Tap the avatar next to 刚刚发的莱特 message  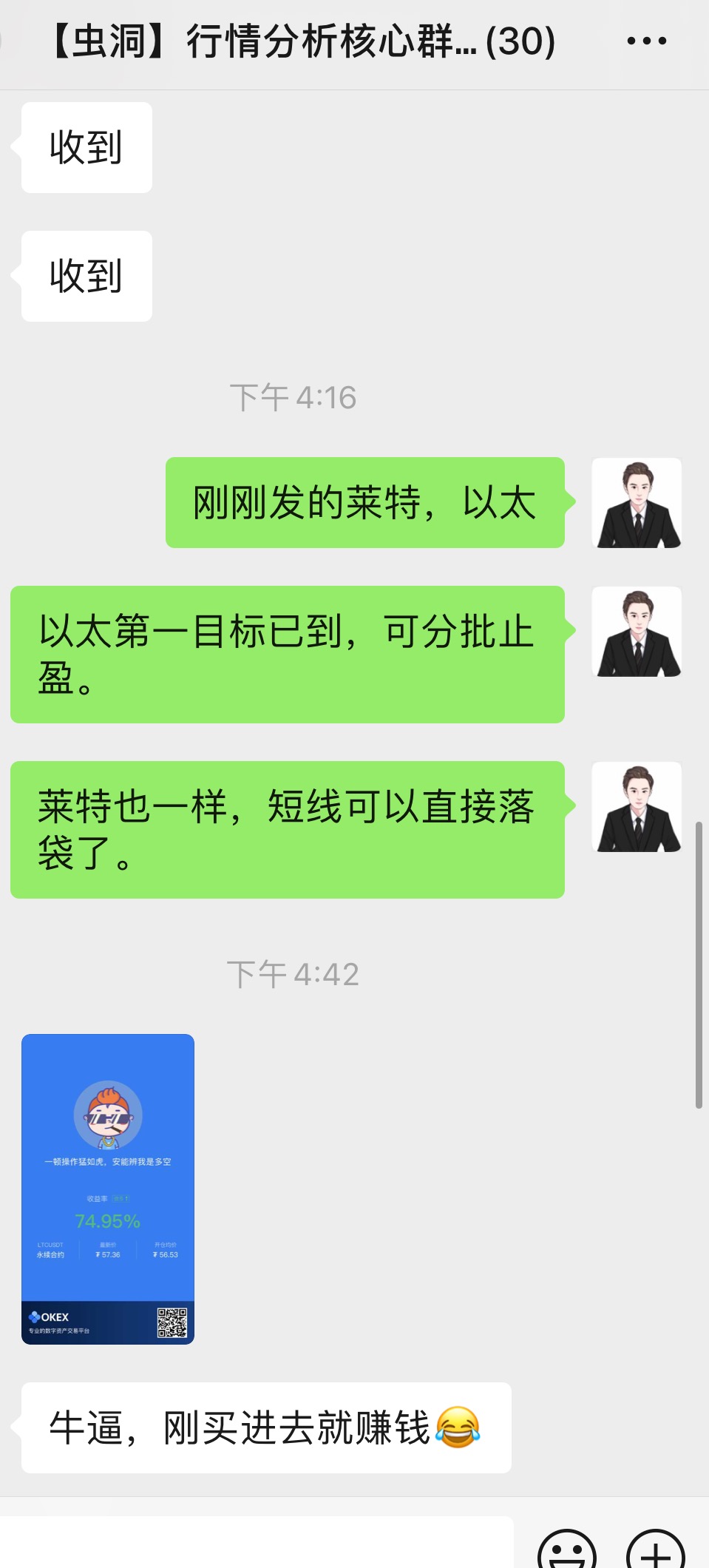(637, 503)
